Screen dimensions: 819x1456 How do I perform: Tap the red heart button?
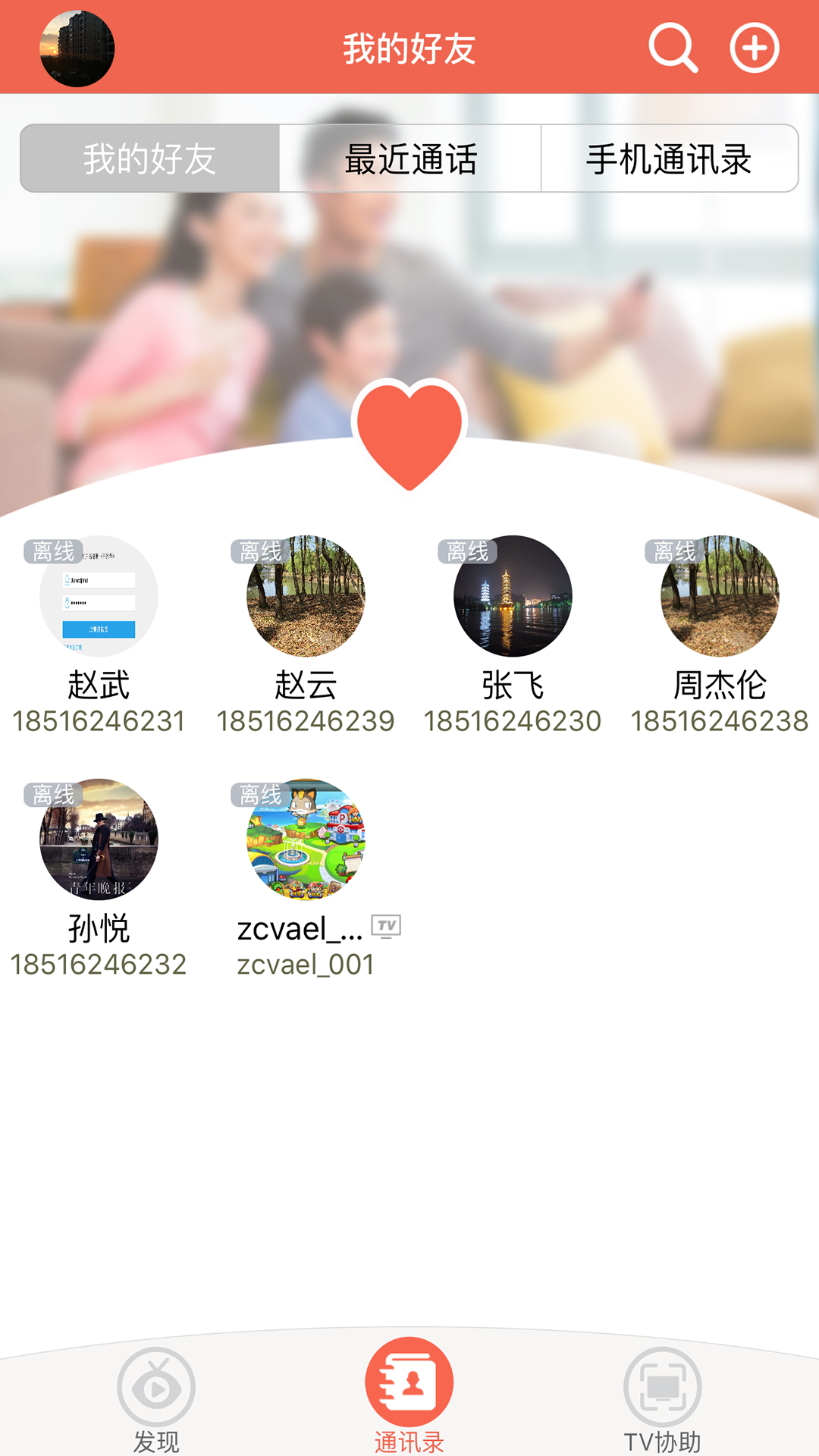[409, 432]
